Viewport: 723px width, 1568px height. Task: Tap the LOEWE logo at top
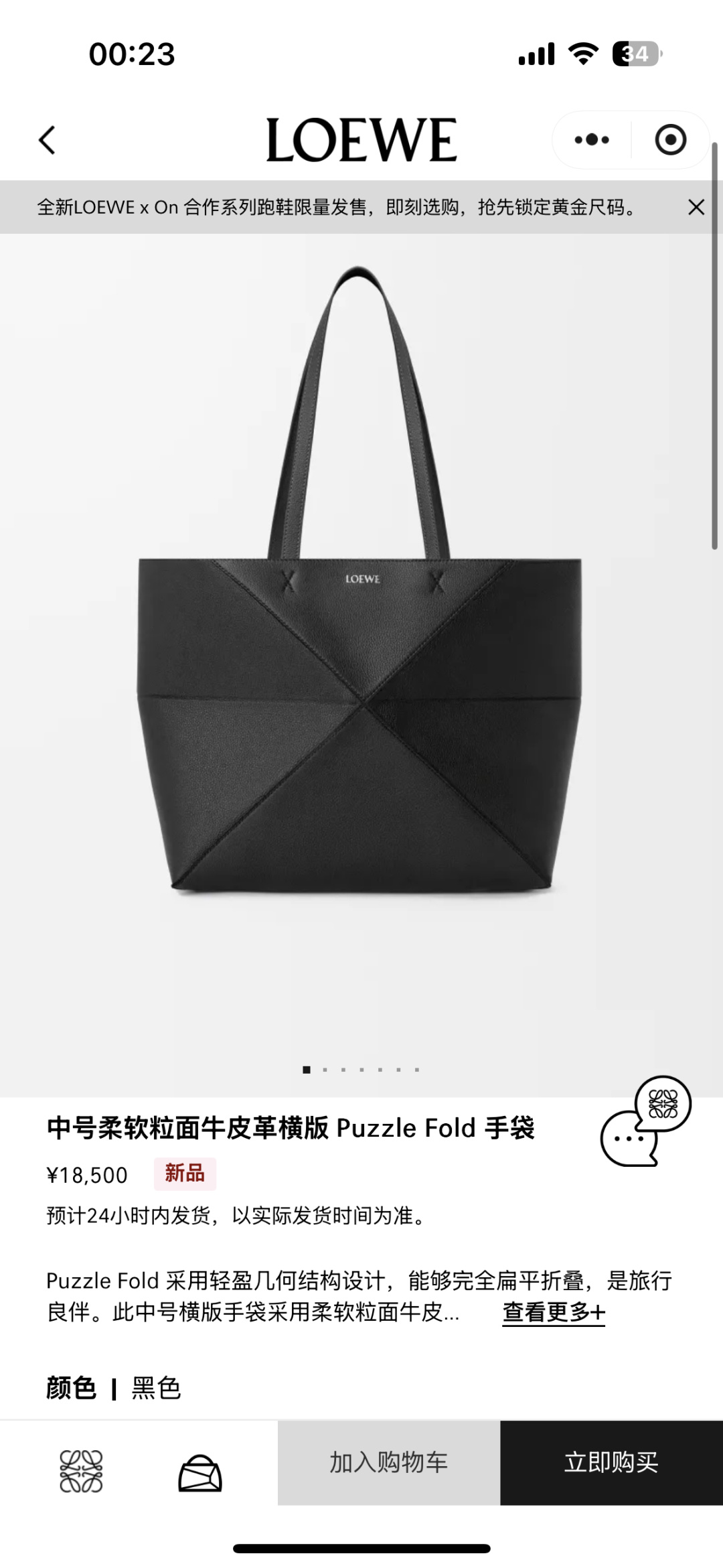click(x=361, y=137)
